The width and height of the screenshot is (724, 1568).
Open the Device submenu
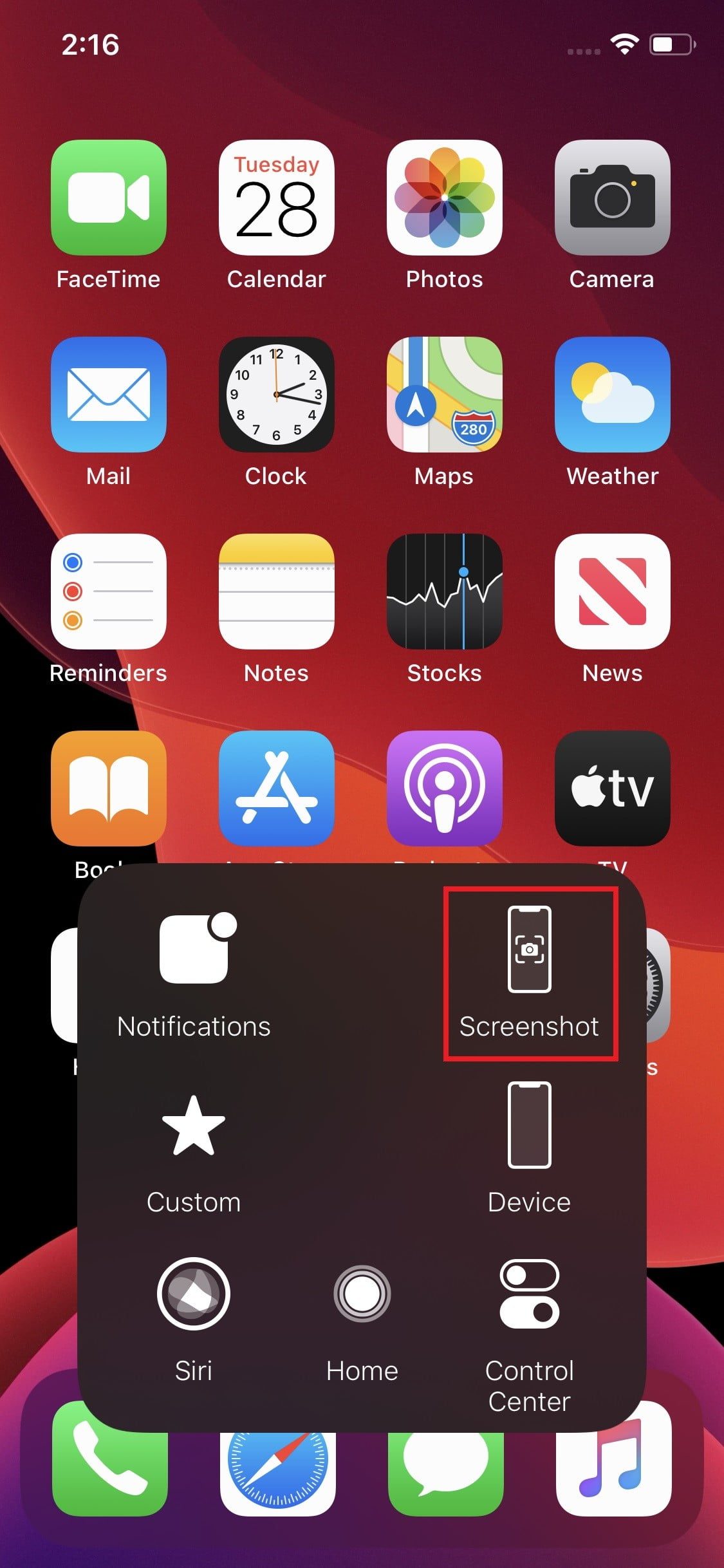530,1147
